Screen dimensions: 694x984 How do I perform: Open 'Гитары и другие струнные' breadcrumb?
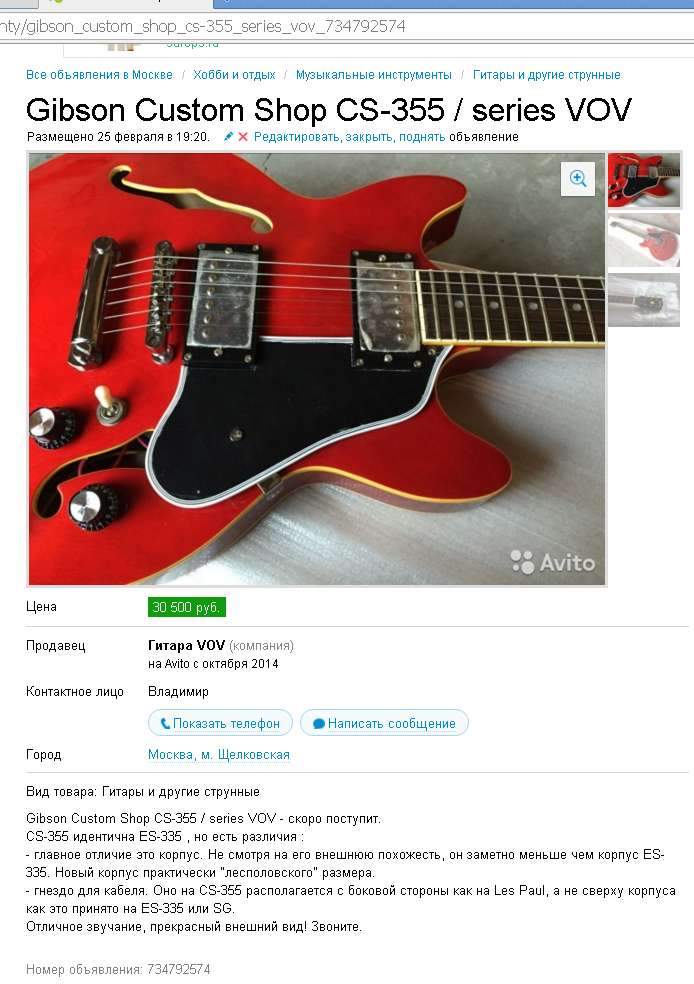[546, 75]
